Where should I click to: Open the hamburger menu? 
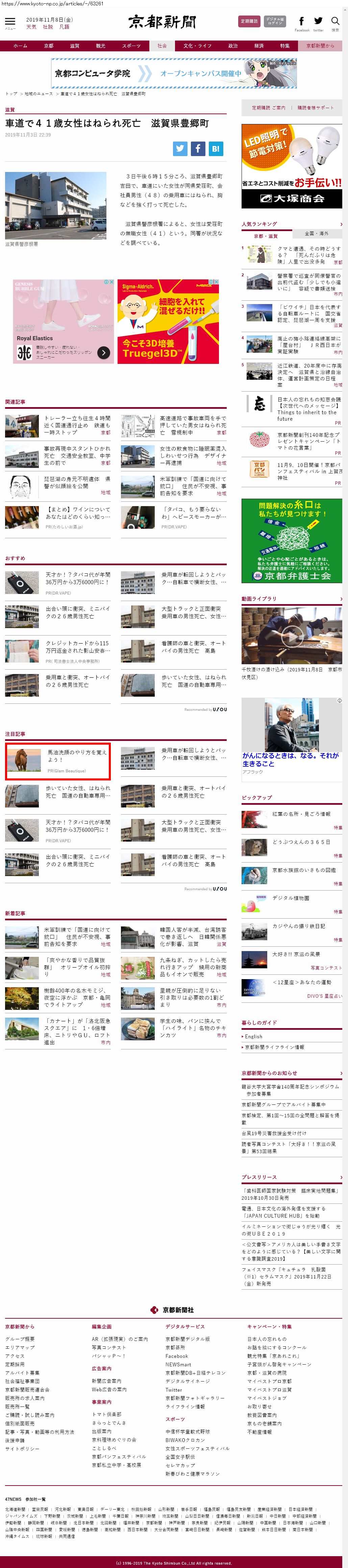pyautogui.click(x=10, y=22)
